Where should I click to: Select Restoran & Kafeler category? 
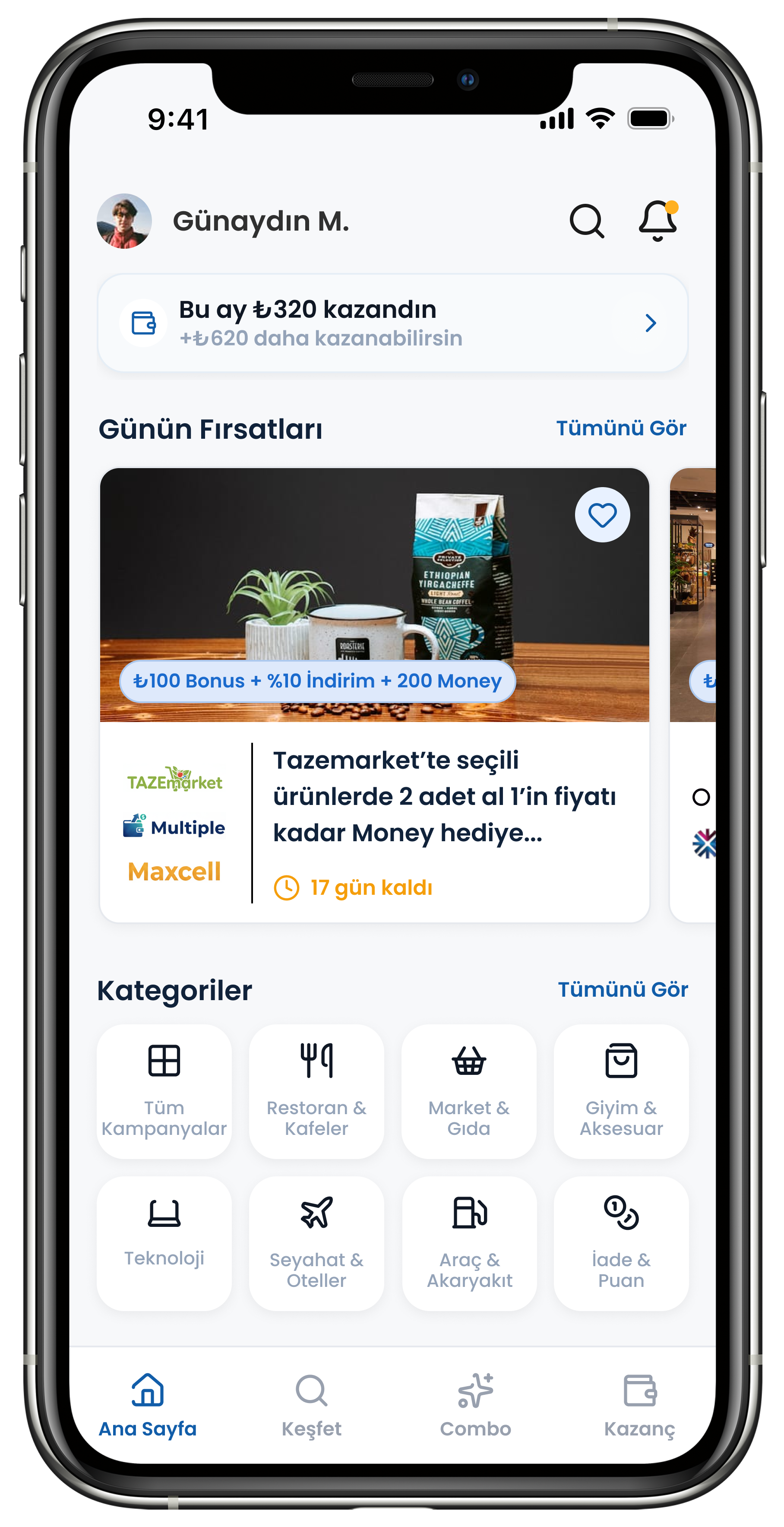point(316,1091)
